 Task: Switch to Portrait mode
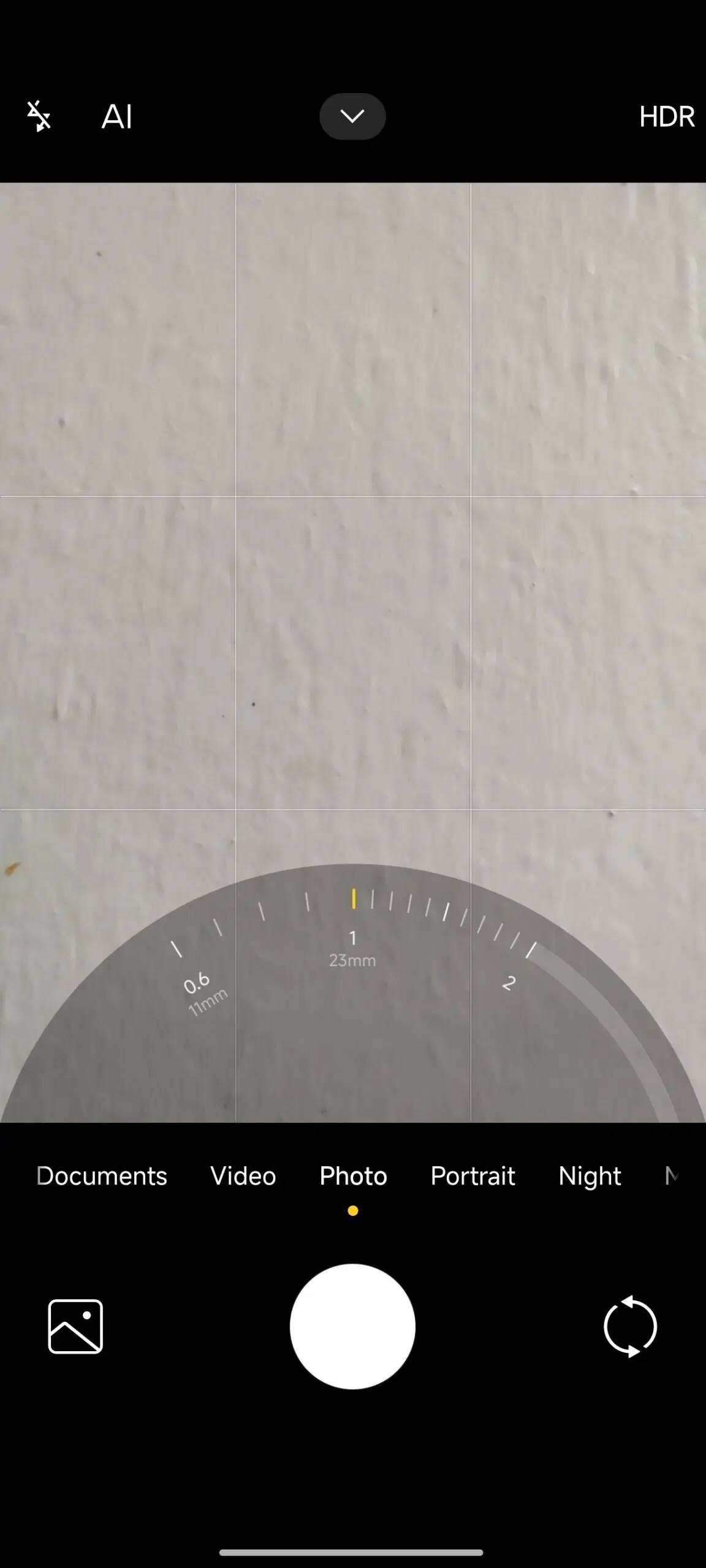473,1175
